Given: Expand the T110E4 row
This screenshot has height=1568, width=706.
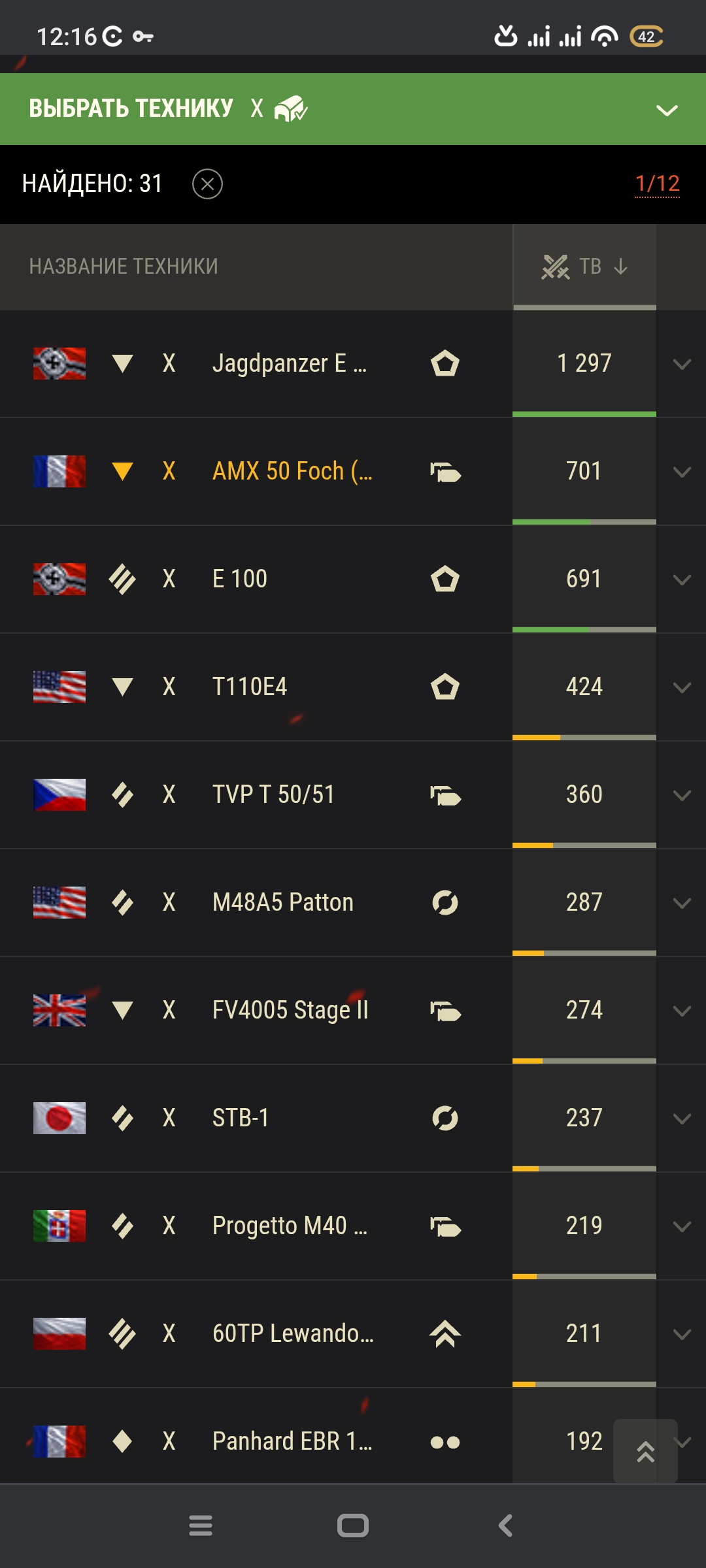Looking at the screenshot, I should click(x=682, y=687).
